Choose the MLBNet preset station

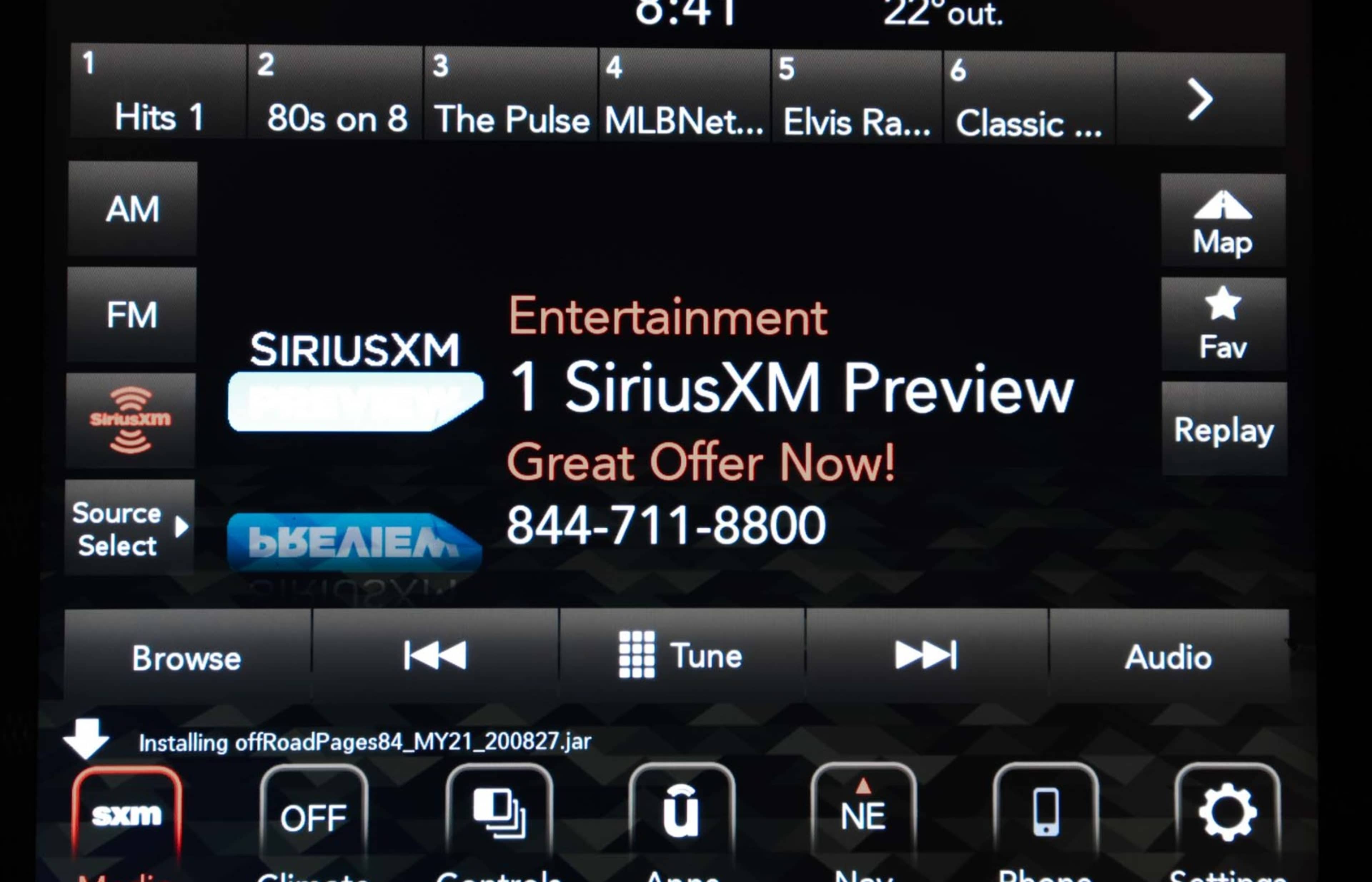(x=684, y=95)
